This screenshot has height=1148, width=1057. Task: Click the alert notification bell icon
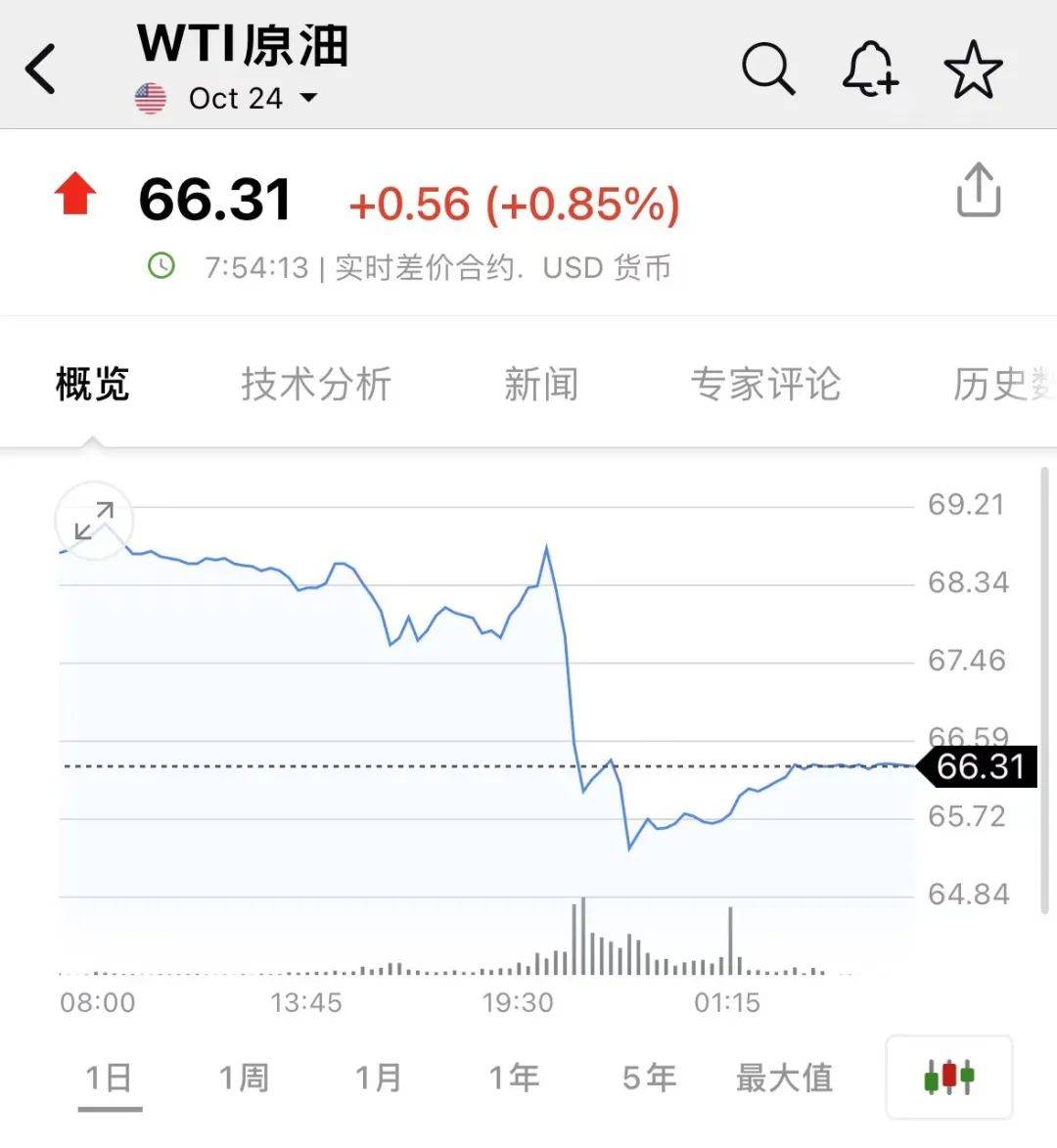[x=869, y=68]
